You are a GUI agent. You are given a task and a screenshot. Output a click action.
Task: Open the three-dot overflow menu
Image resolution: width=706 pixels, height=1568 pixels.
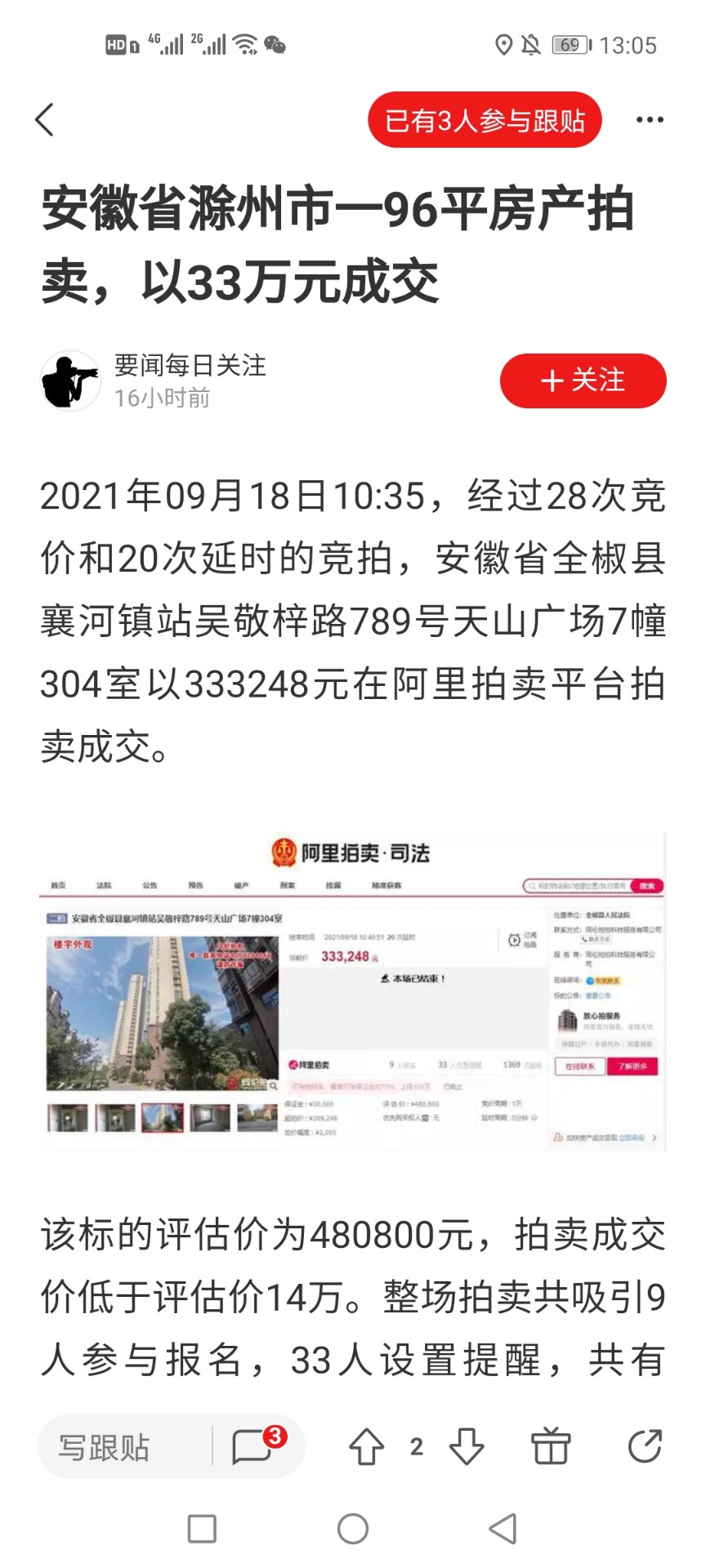[649, 120]
